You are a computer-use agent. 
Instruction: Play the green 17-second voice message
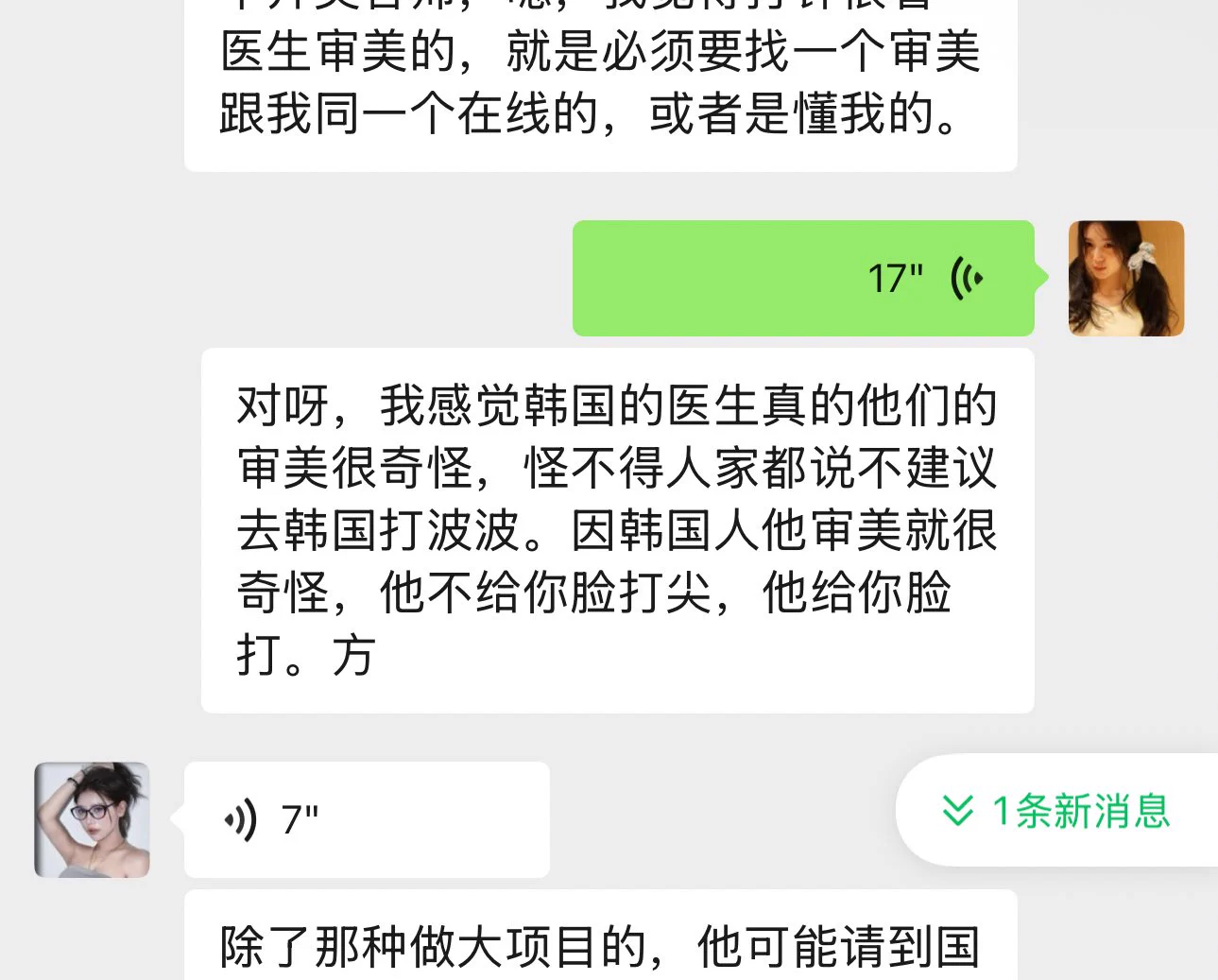click(x=803, y=278)
